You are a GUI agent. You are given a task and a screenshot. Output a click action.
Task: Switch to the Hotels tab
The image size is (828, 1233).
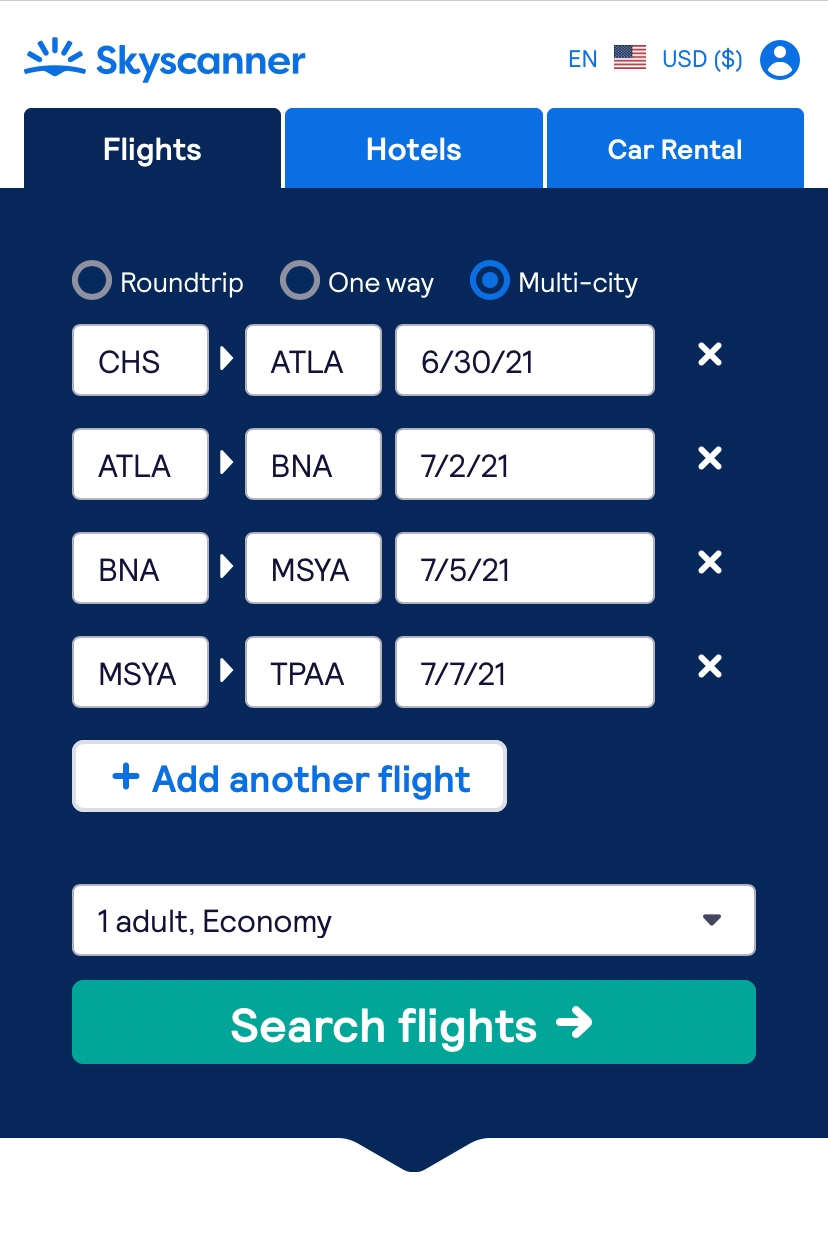tap(414, 149)
